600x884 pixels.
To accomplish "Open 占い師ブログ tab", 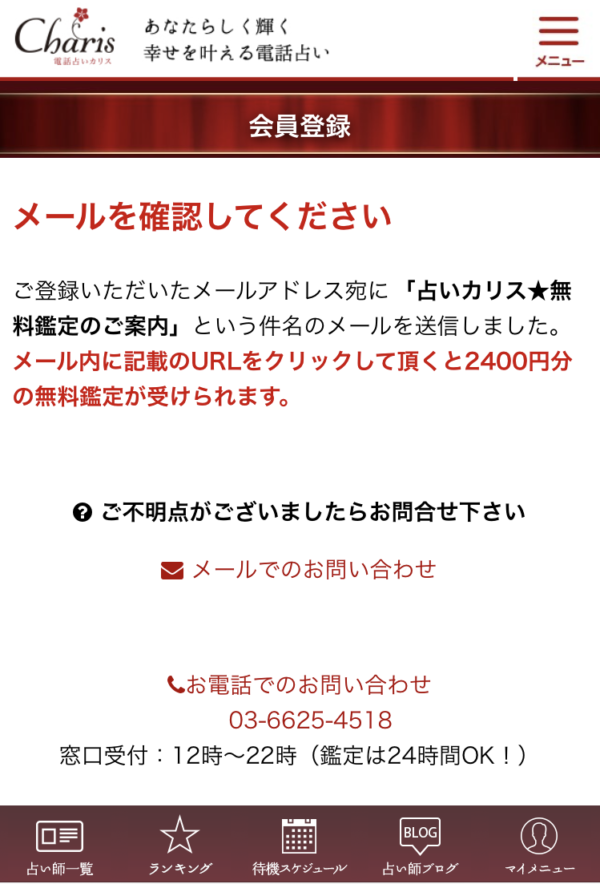I will point(419,845).
